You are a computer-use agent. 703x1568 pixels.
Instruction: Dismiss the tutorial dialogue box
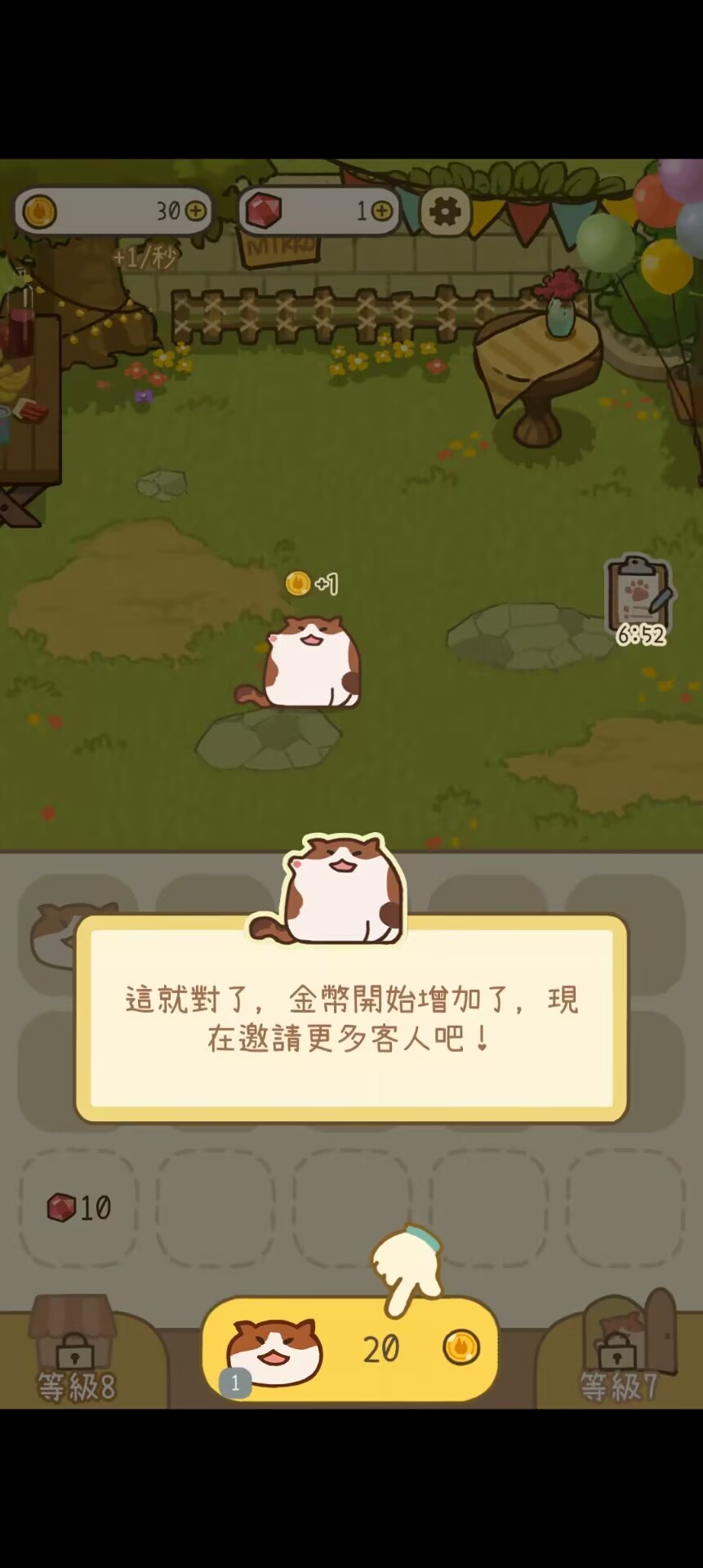click(351, 1018)
